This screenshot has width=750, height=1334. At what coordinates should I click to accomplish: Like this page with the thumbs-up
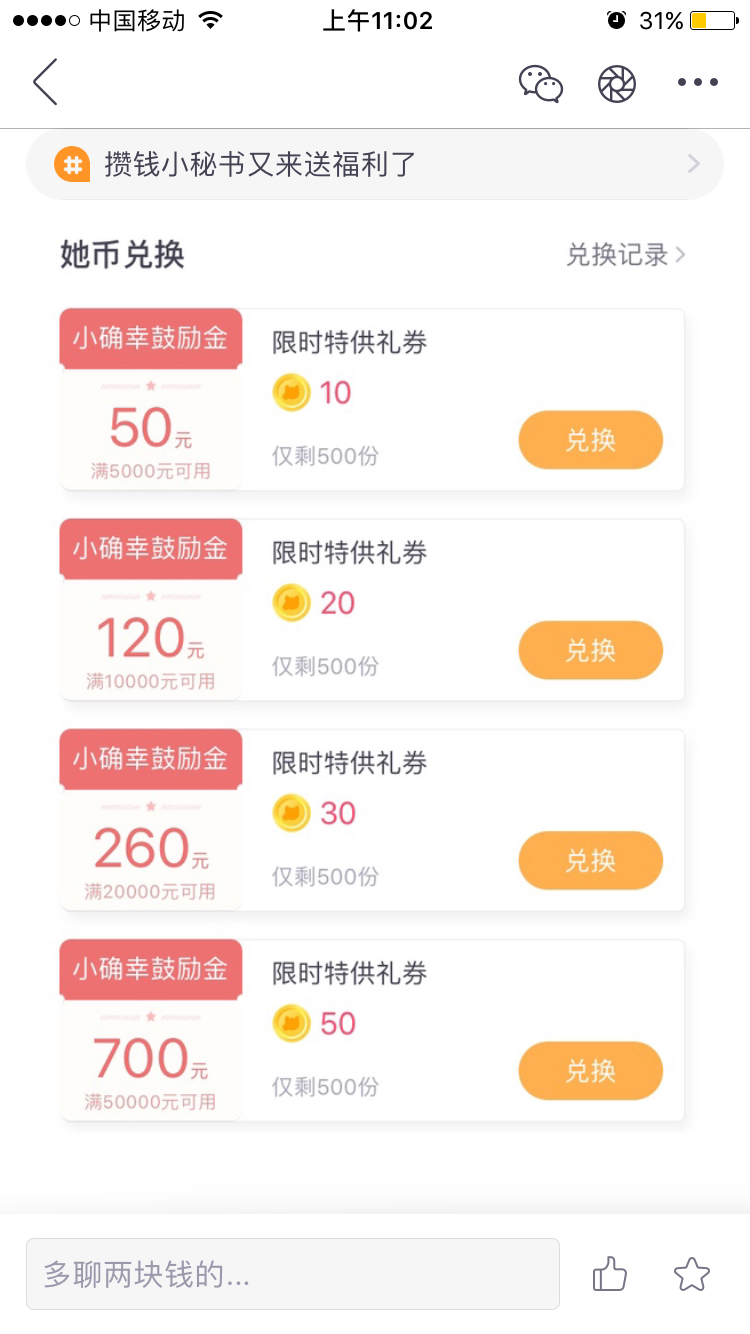click(609, 1274)
